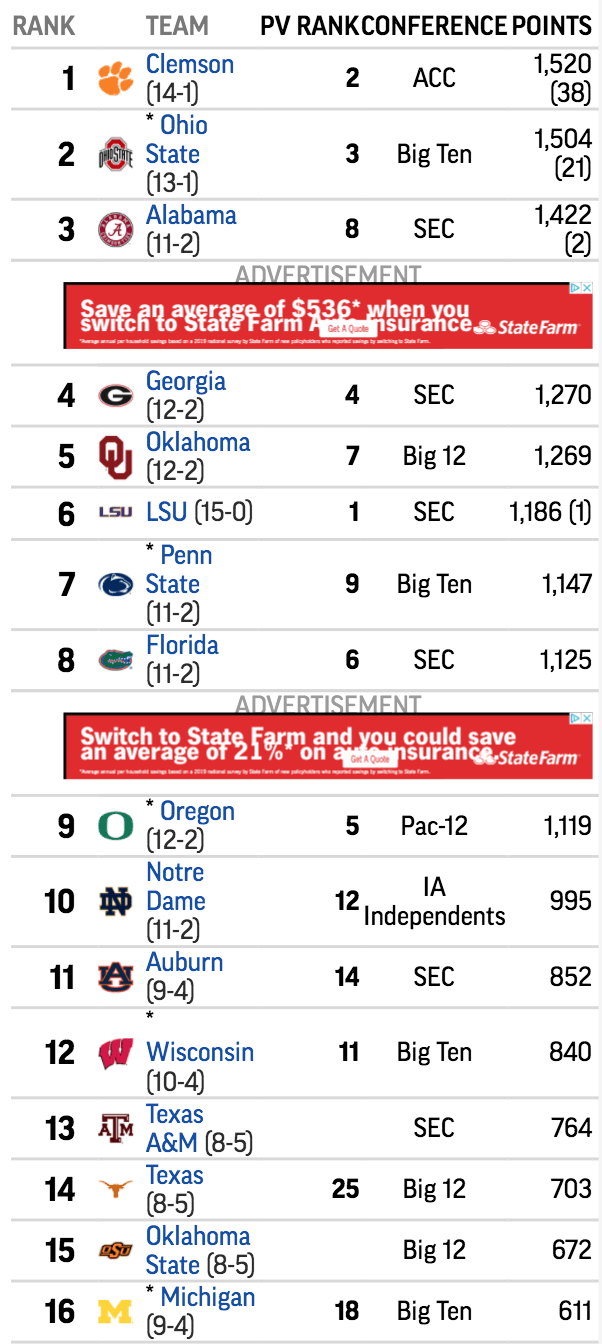602x1344 pixels.
Task: Tap Get A Quote in the $536 ad
Action: [348, 328]
